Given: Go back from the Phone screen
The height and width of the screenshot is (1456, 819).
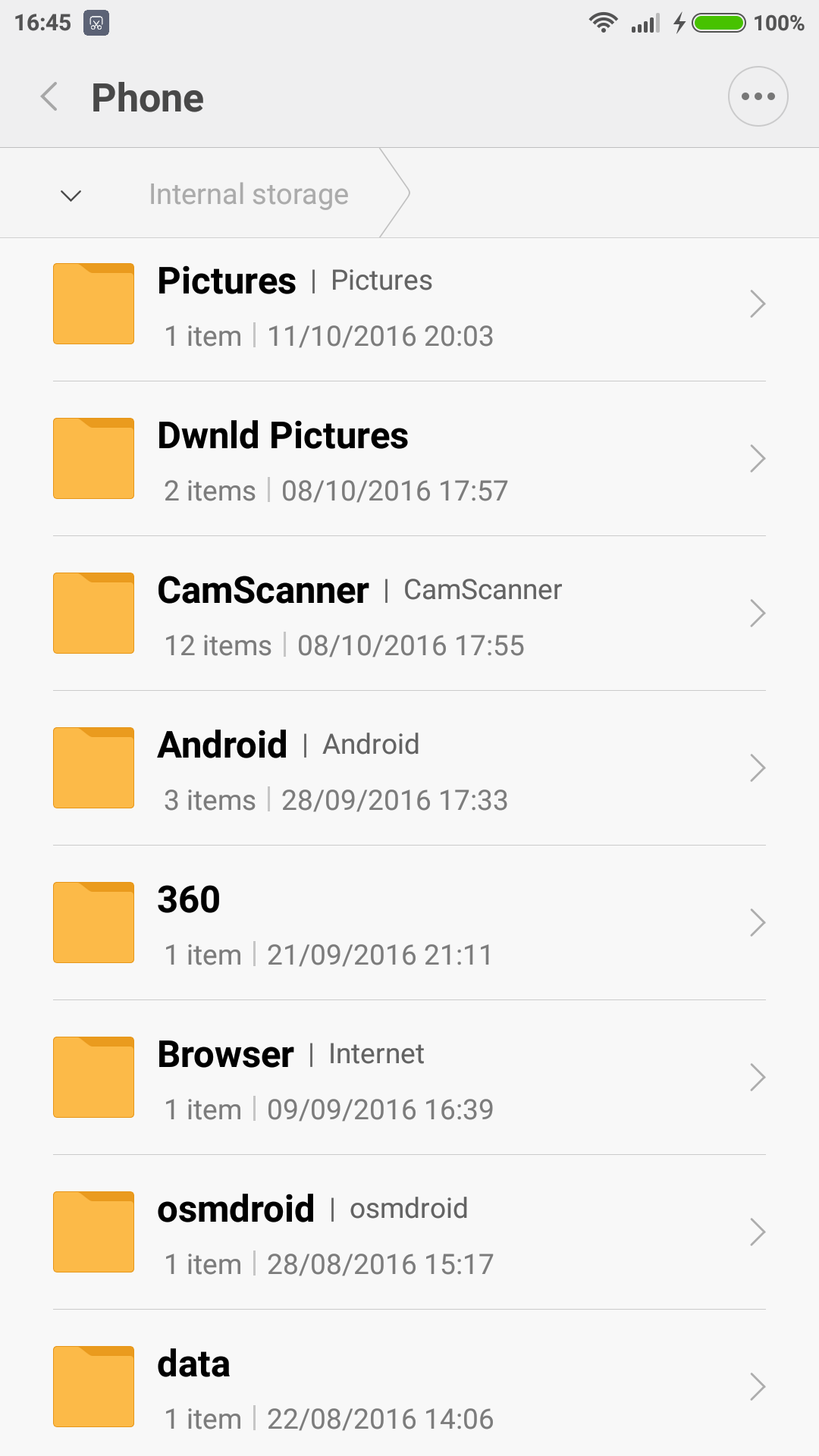Looking at the screenshot, I should point(50,97).
